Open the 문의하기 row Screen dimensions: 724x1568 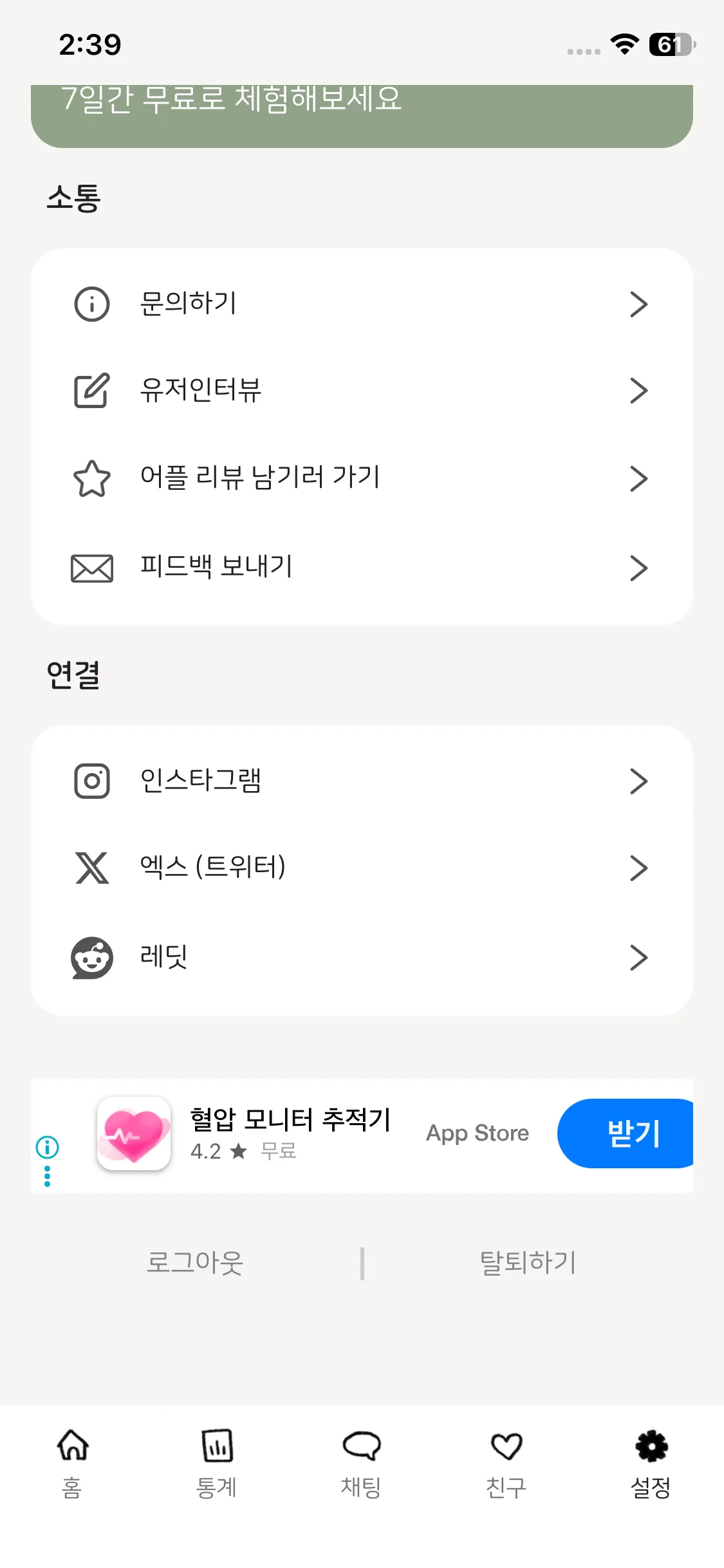click(x=362, y=304)
